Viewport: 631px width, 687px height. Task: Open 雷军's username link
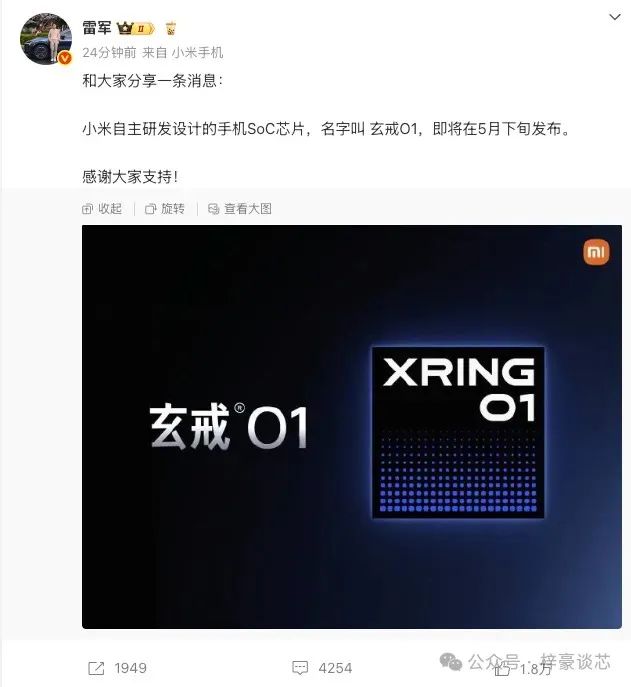click(97, 28)
